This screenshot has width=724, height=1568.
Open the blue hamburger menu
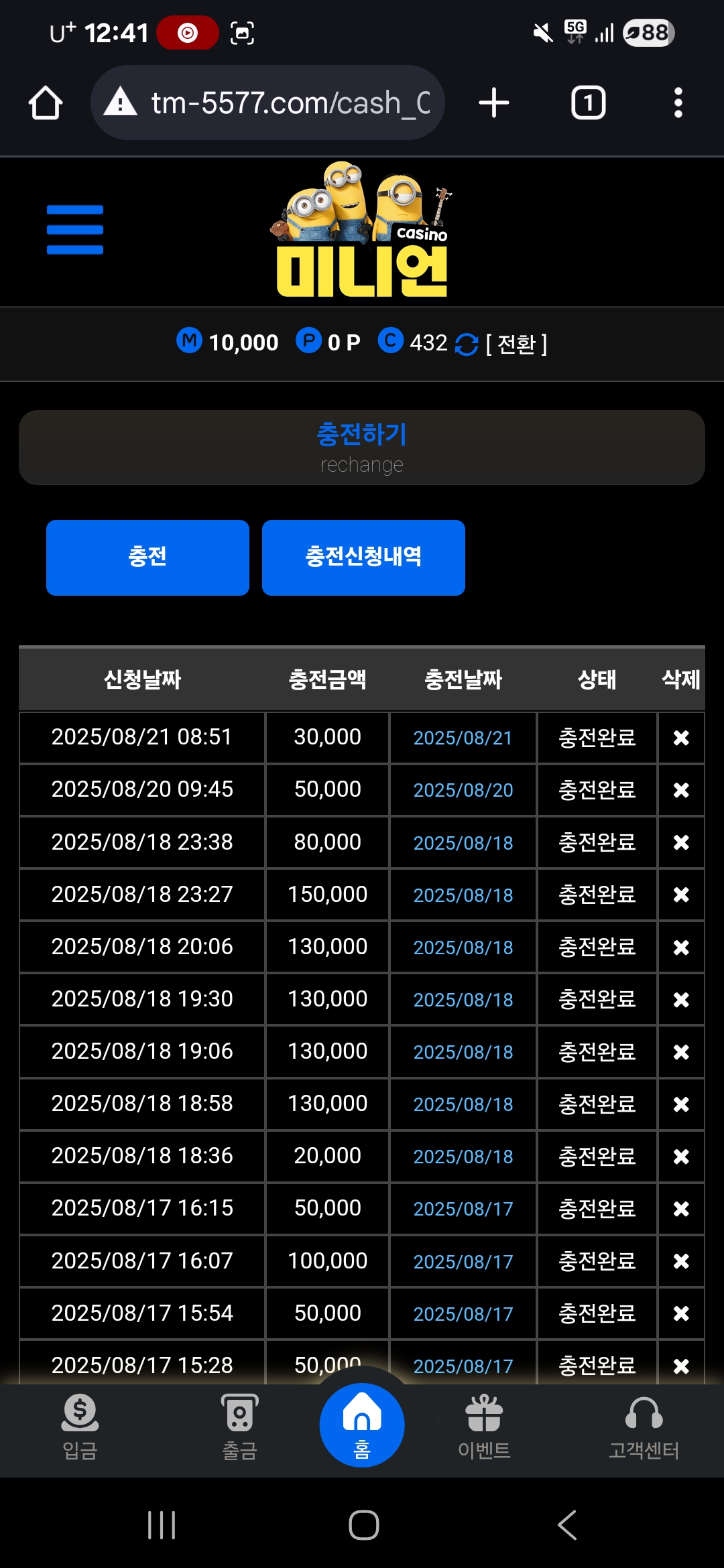pos(75,230)
